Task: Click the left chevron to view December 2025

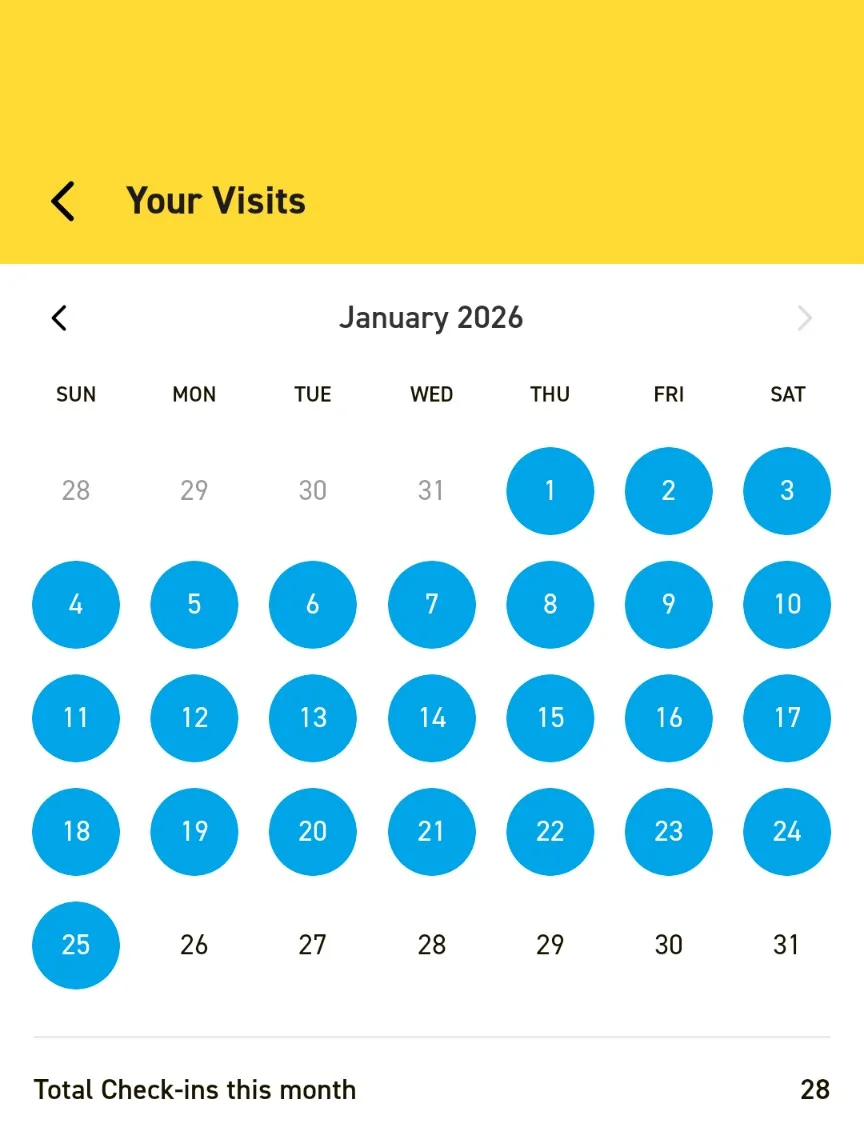Action: (x=59, y=317)
